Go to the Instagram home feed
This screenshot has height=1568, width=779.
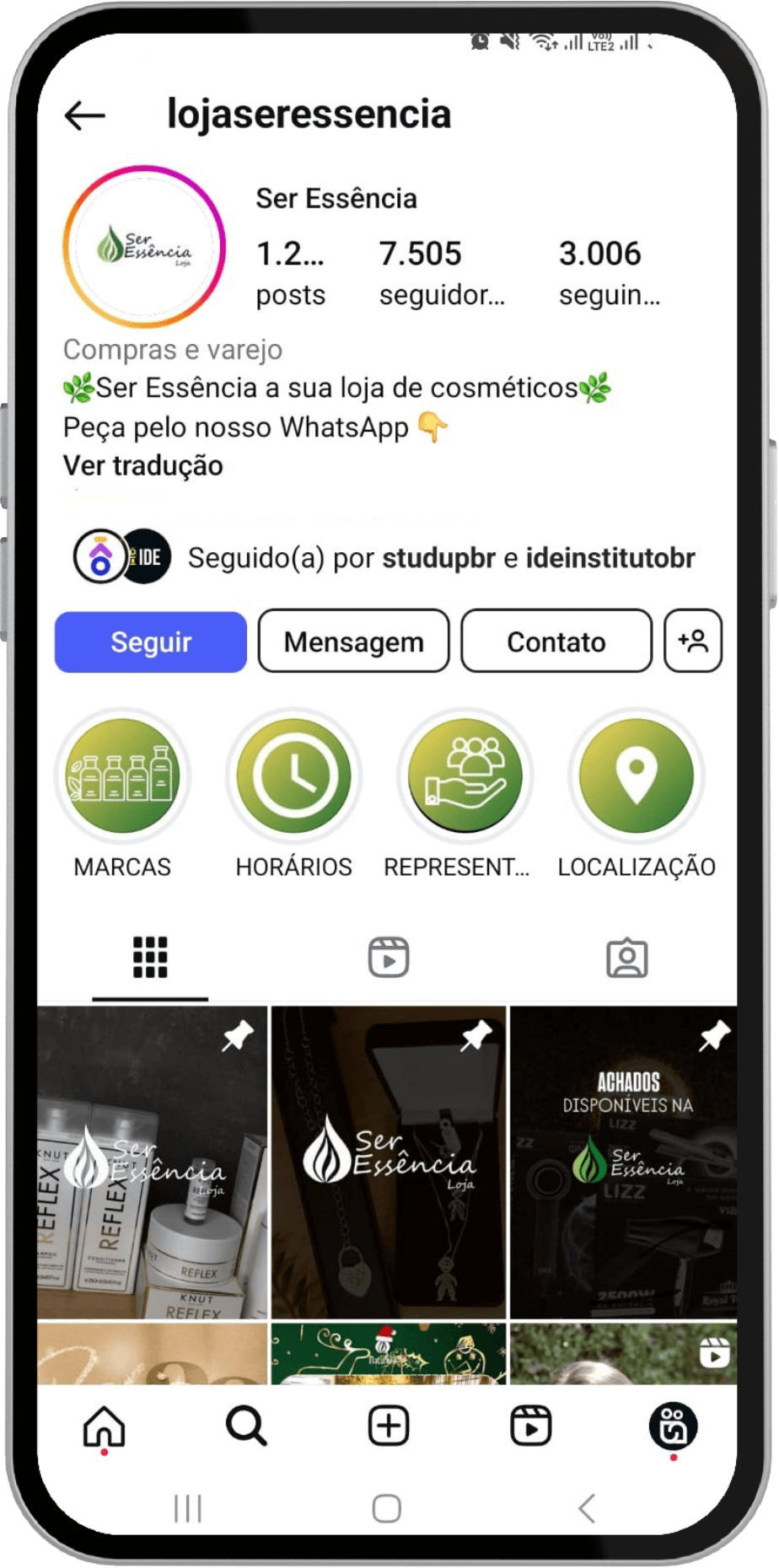104,1426
